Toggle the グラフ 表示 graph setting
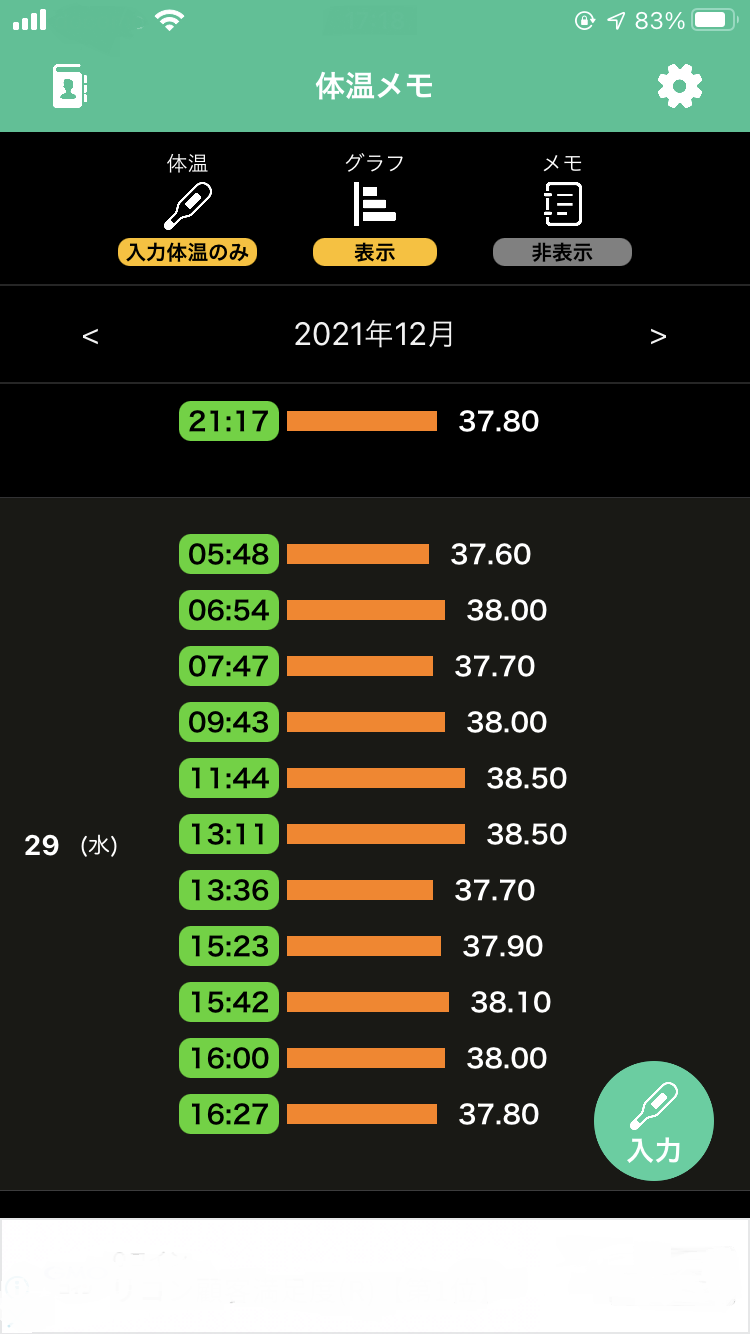 (x=375, y=252)
